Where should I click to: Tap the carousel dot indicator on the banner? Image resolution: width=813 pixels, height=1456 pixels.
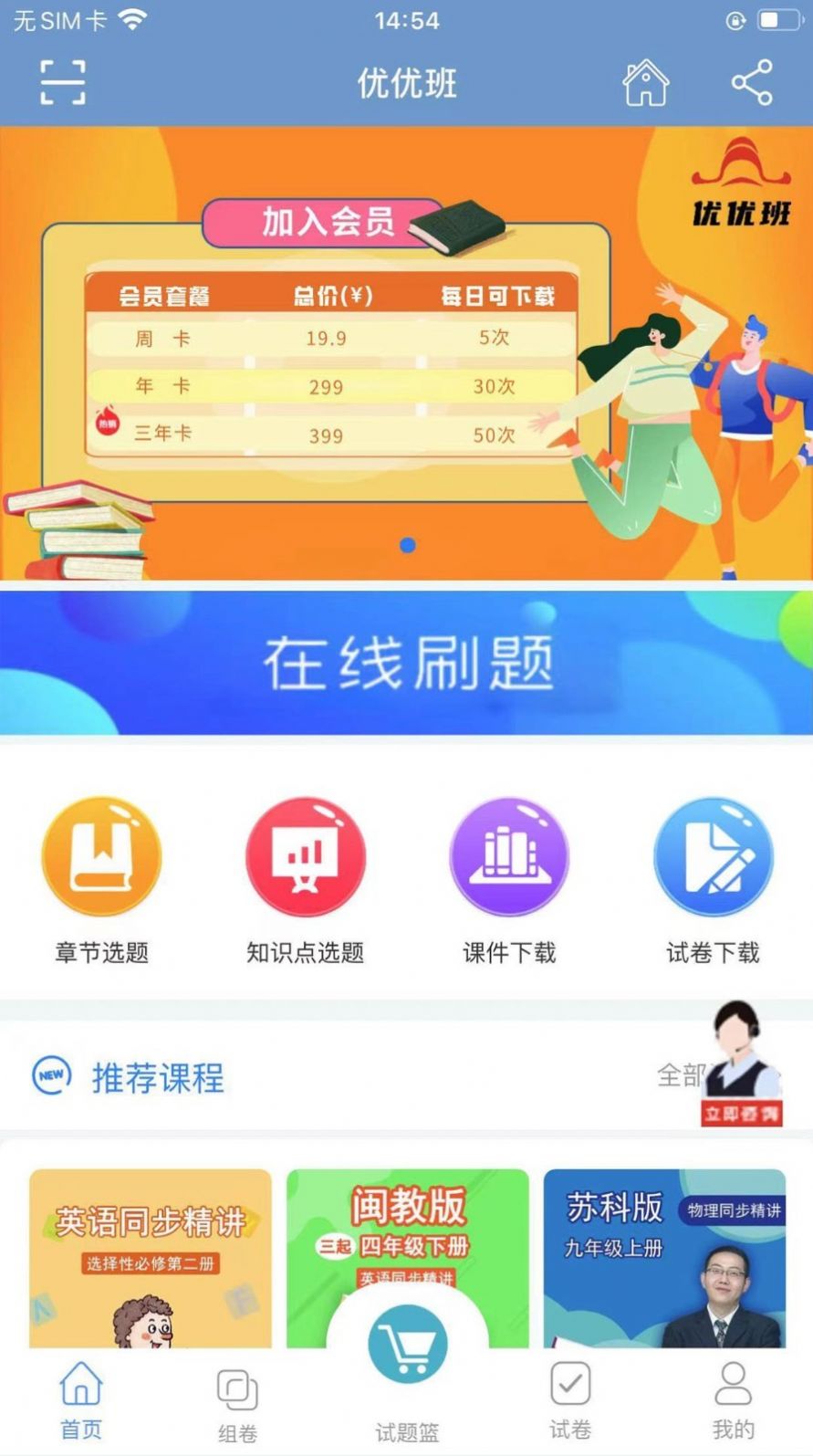(x=405, y=545)
